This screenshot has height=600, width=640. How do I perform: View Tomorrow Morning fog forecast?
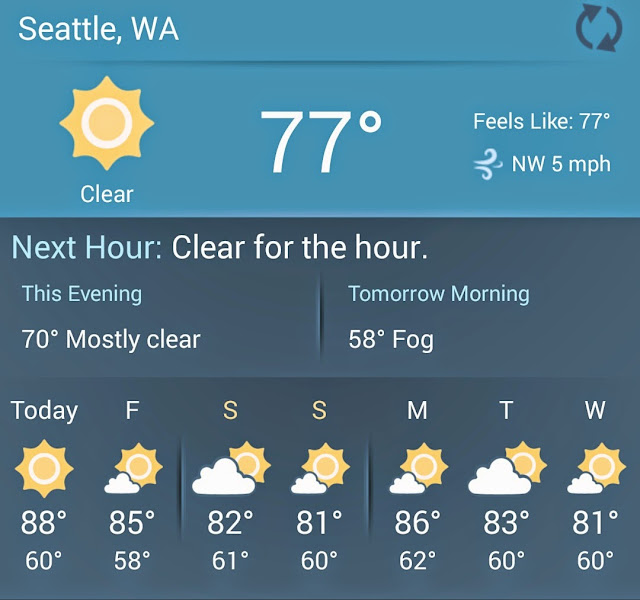[x=480, y=318]
